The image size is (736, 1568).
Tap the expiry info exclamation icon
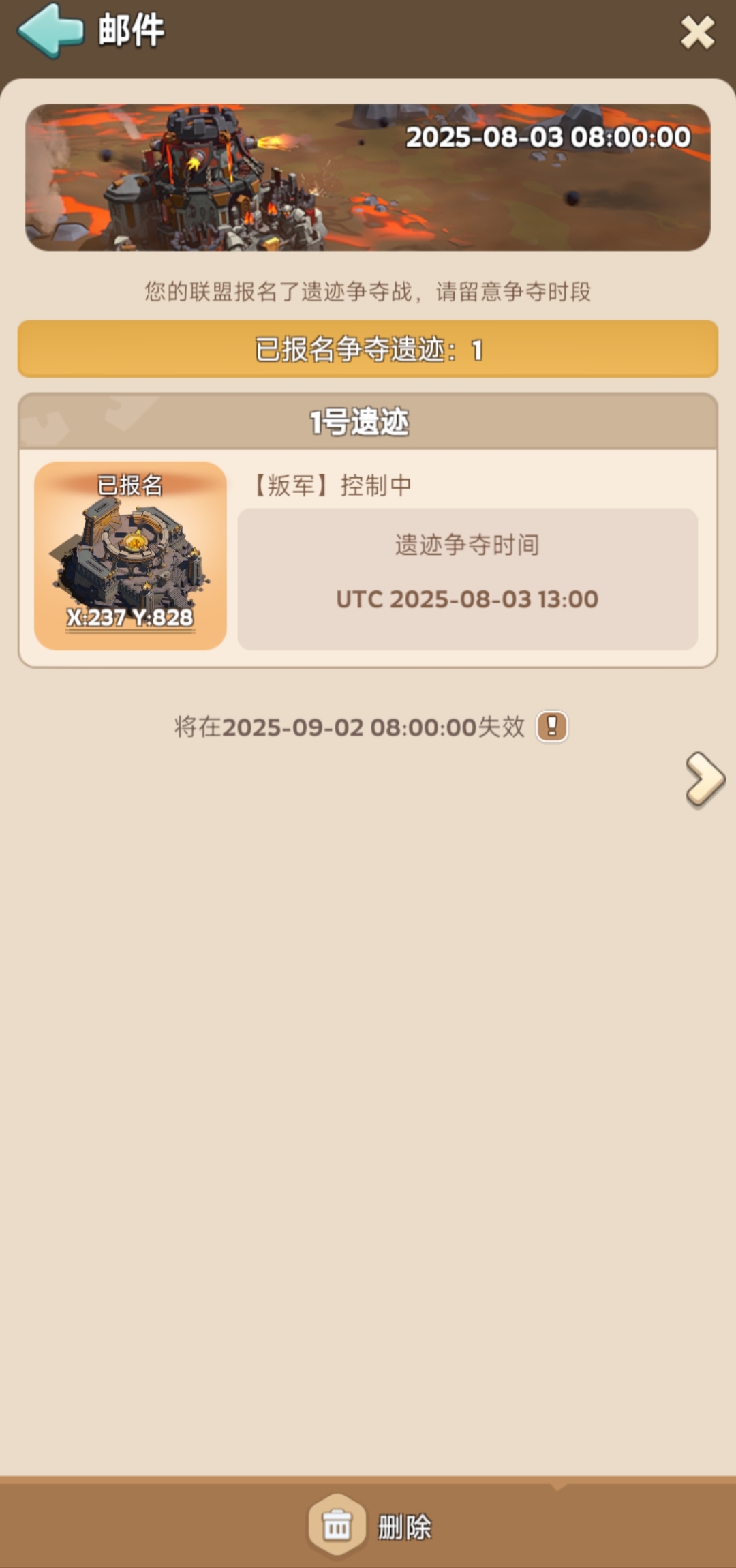pyautogui.click(x=552, y=727)
